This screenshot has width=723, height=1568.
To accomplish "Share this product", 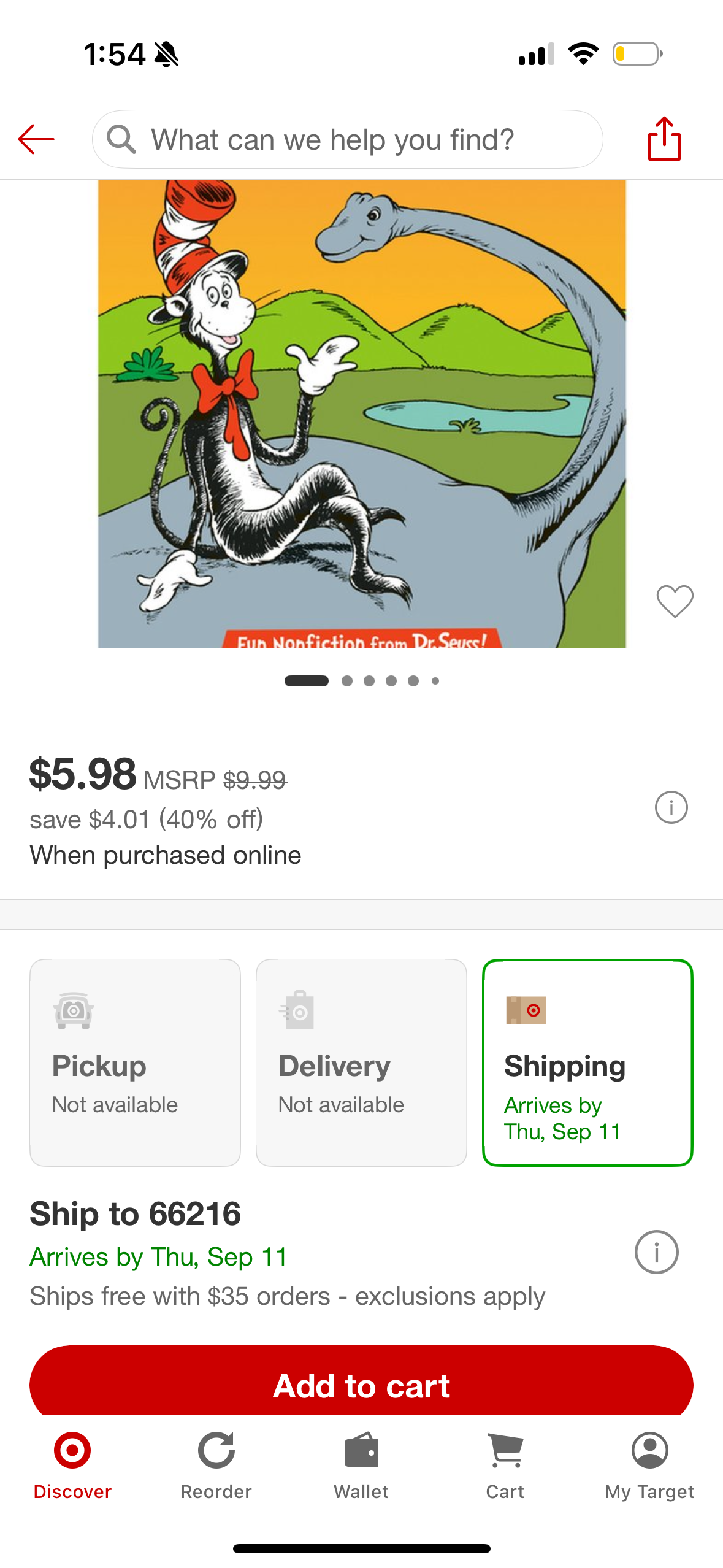I will 664,139.
